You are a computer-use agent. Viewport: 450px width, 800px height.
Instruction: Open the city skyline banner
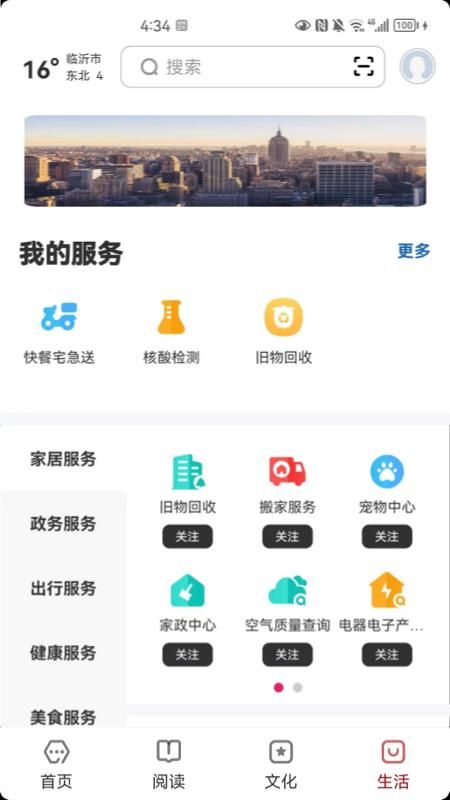[225, 161]
